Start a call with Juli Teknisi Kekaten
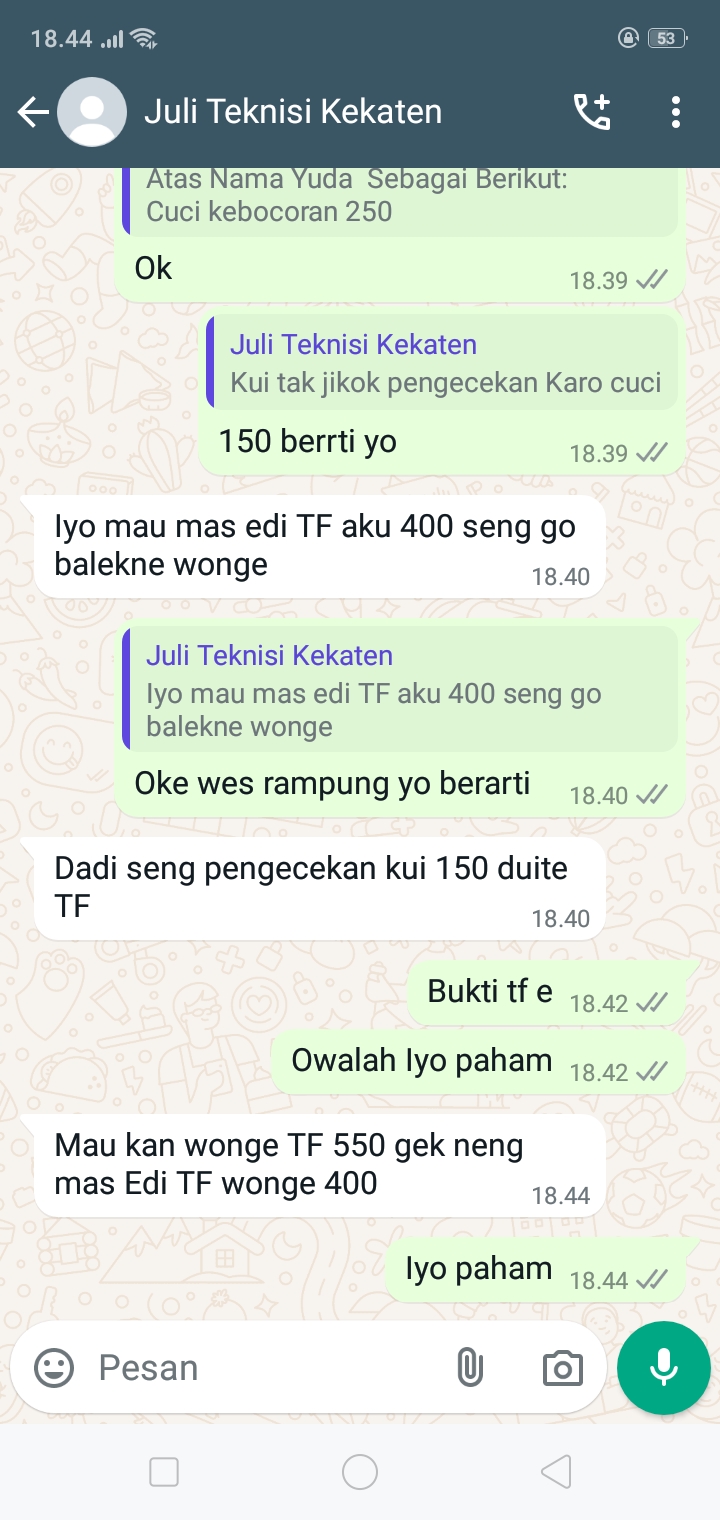The image size is (720, 1520). pyautogui.click(x=591, y=112)
